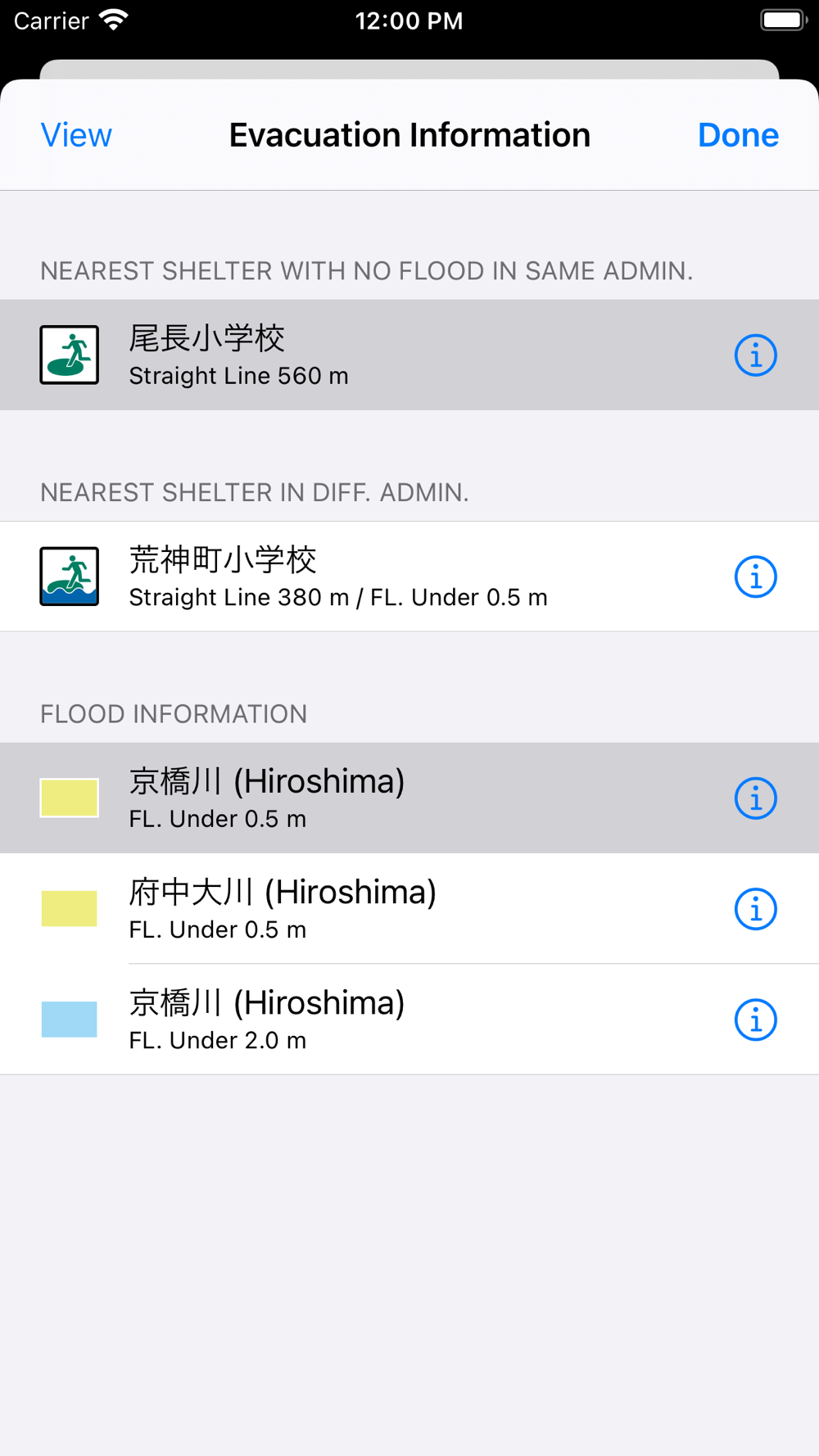Open the 尾長小学校 shelter row
This screenshot has height=1456, width=819.
[409, 355]
